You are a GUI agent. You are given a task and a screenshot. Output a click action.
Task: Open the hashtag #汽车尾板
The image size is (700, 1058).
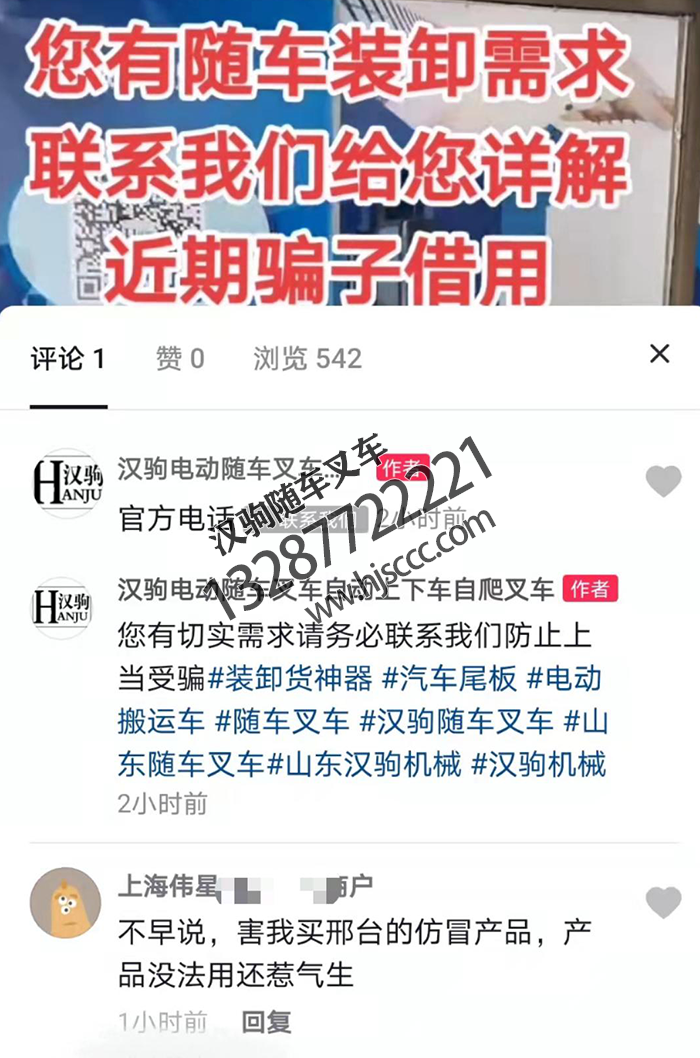450,678
